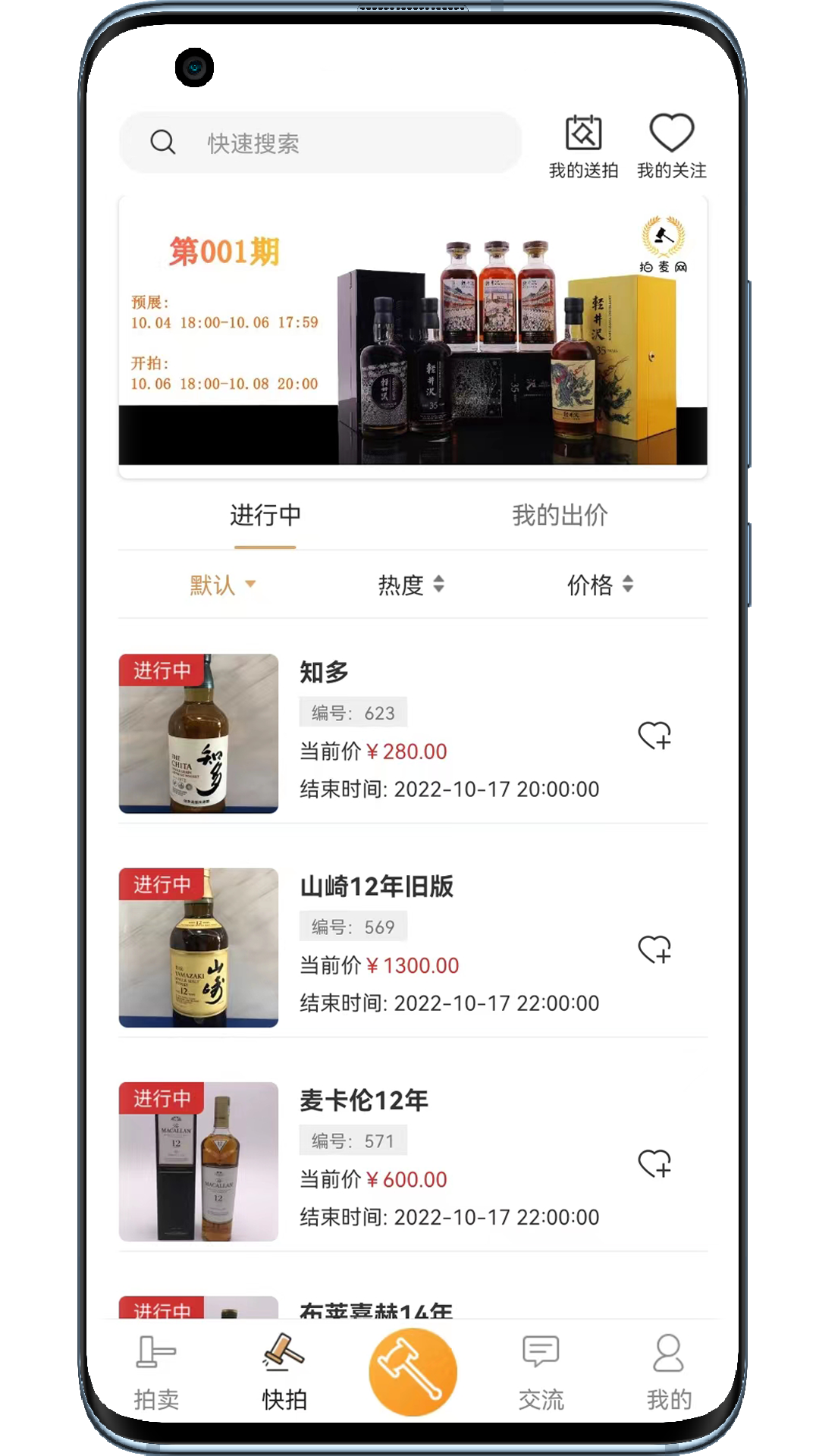Toggle sorting by 热度
This screenshot has width=819, height=1456.
click(x=412, y=585)
